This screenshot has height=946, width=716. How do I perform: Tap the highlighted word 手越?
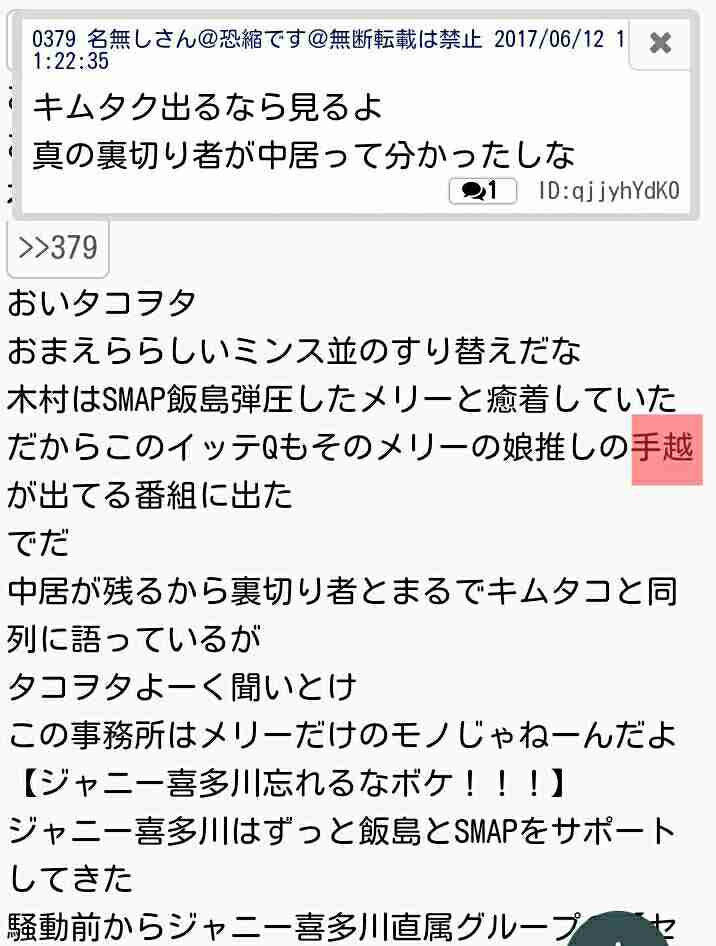pyautogui.click(x=662, y=448)
